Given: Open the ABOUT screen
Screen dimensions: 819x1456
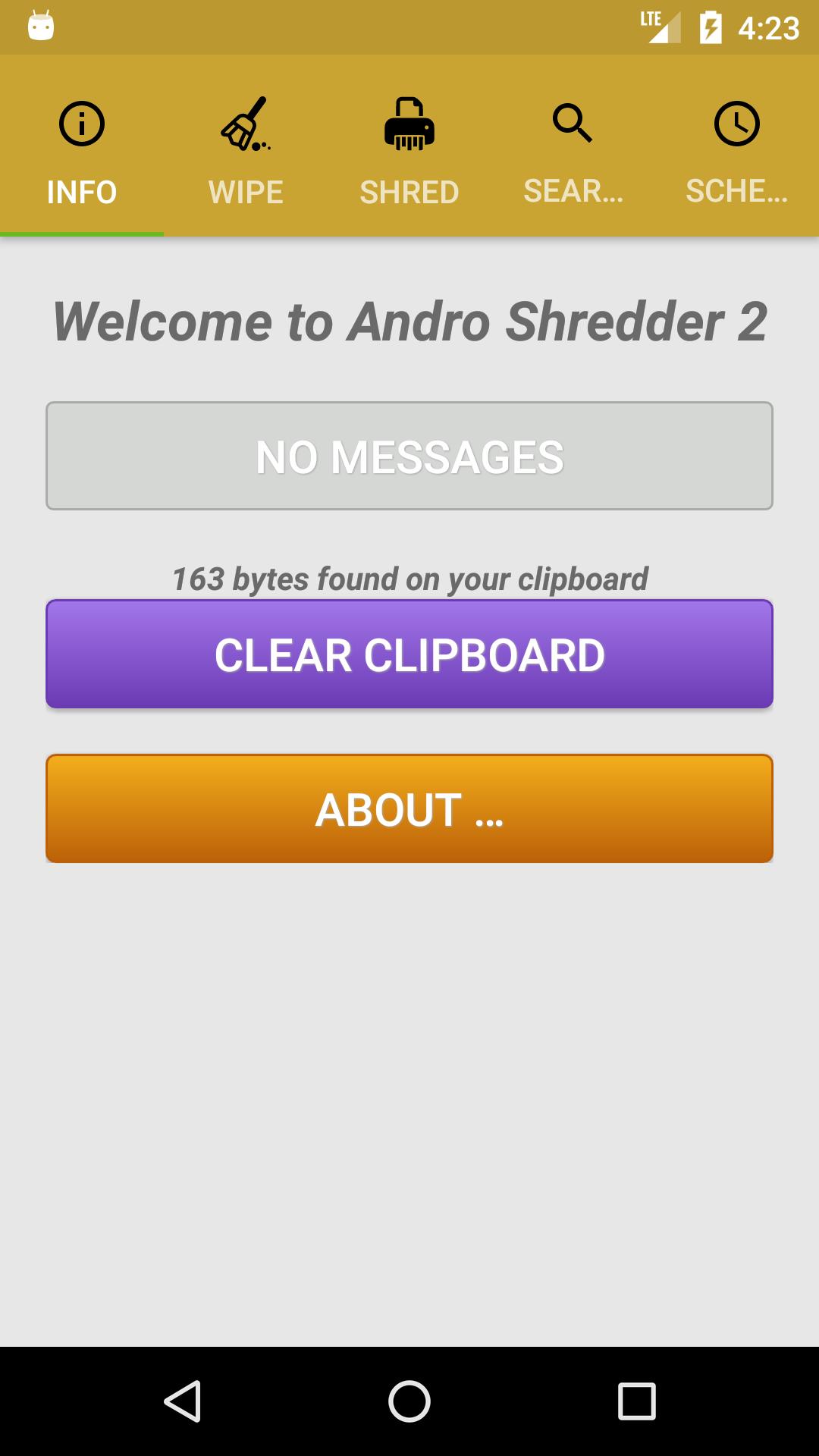Looking at the screenshot, I should click(x=409, y=808).
